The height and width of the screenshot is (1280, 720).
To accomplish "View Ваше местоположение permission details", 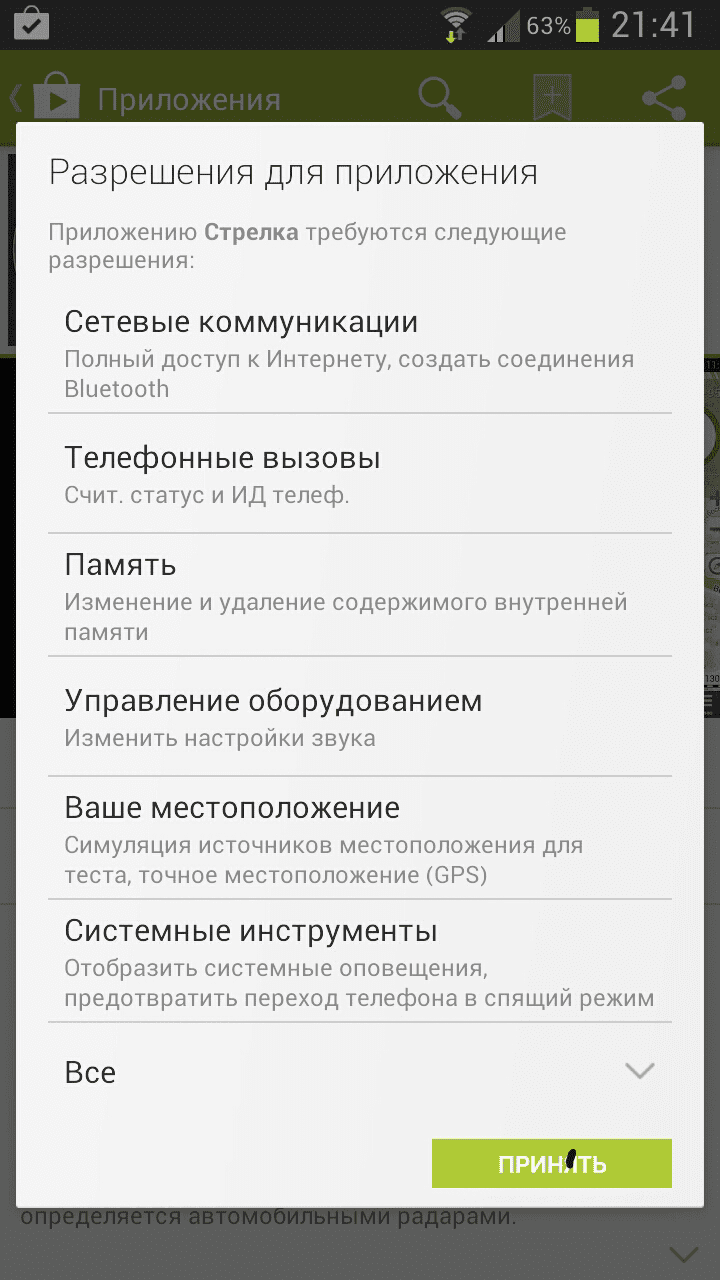I will coord(360,838).
